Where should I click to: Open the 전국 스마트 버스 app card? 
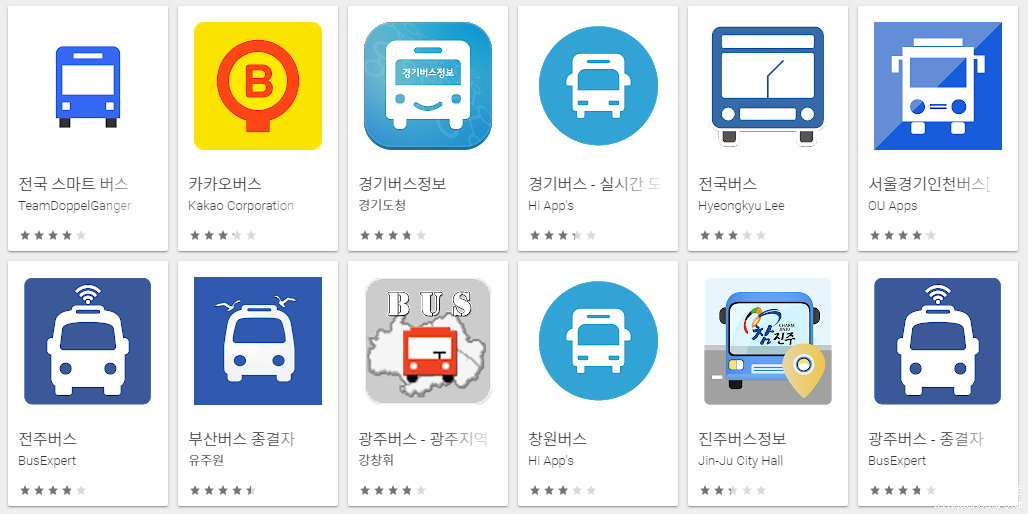[88, 86]
